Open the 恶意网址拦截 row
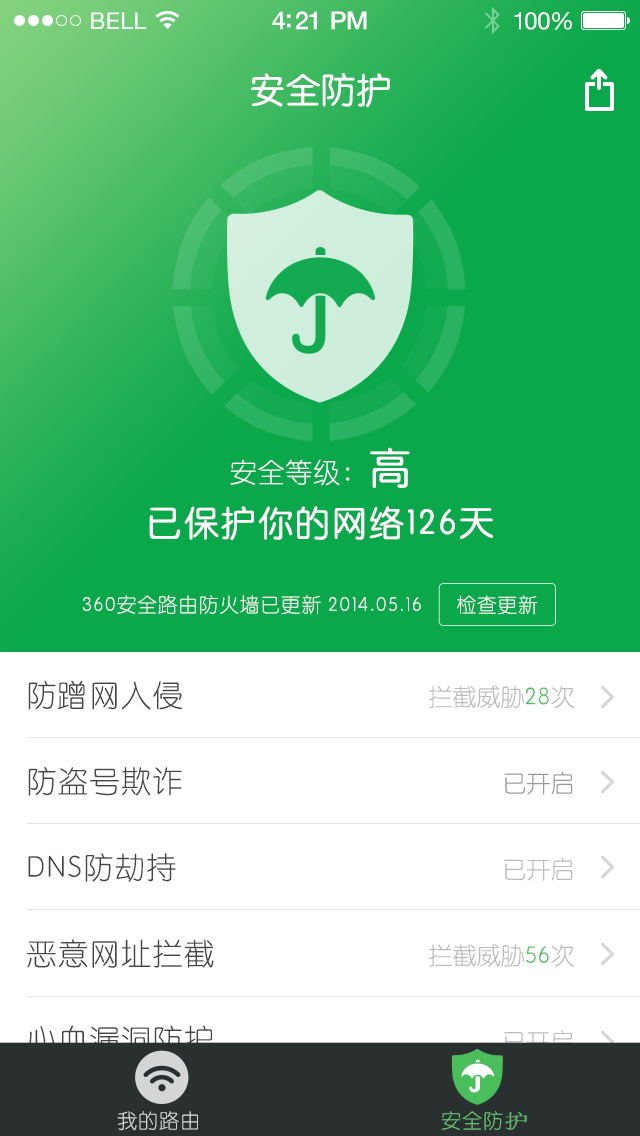 click(x=320, y=953)
